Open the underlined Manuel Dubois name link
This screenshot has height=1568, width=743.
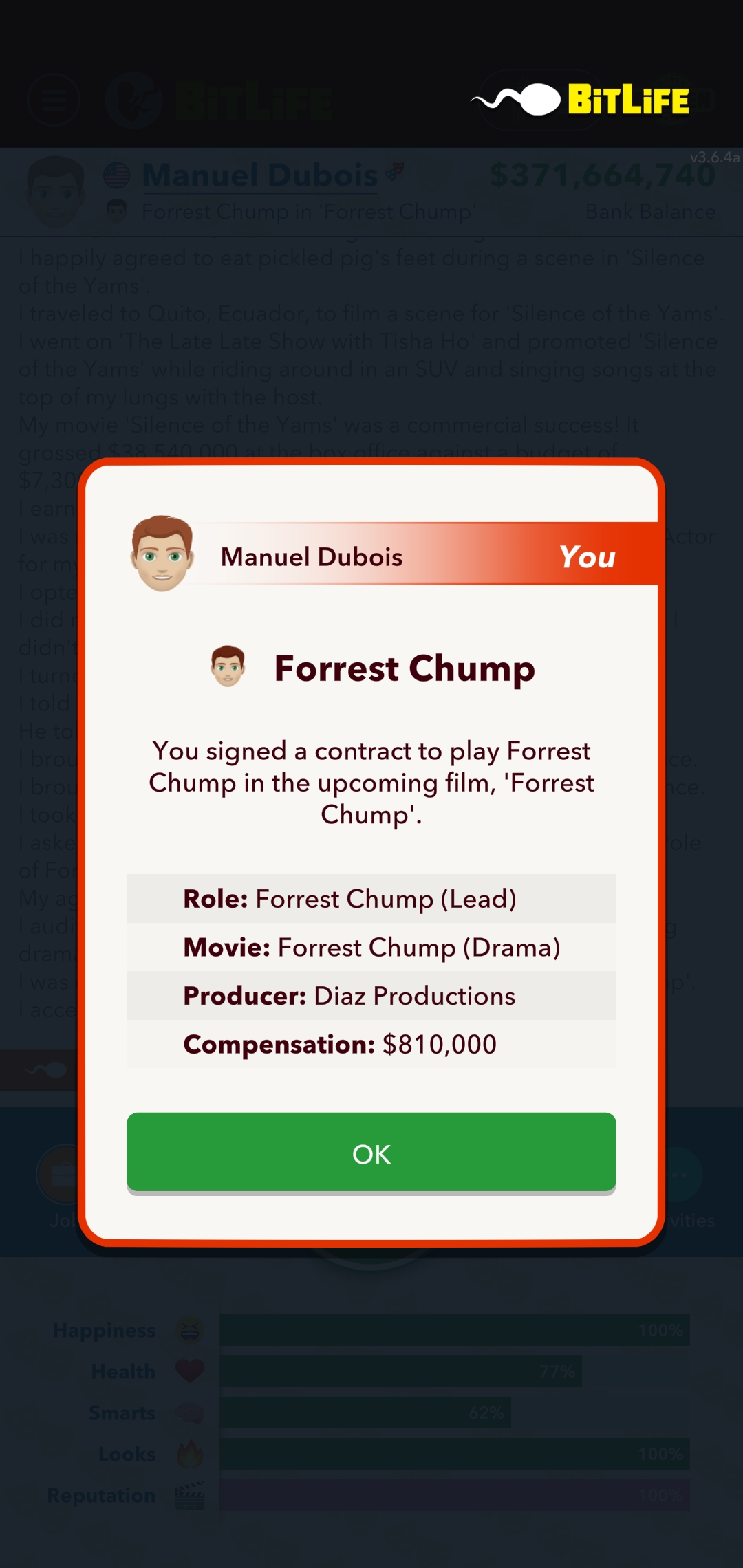pos(259,175)
